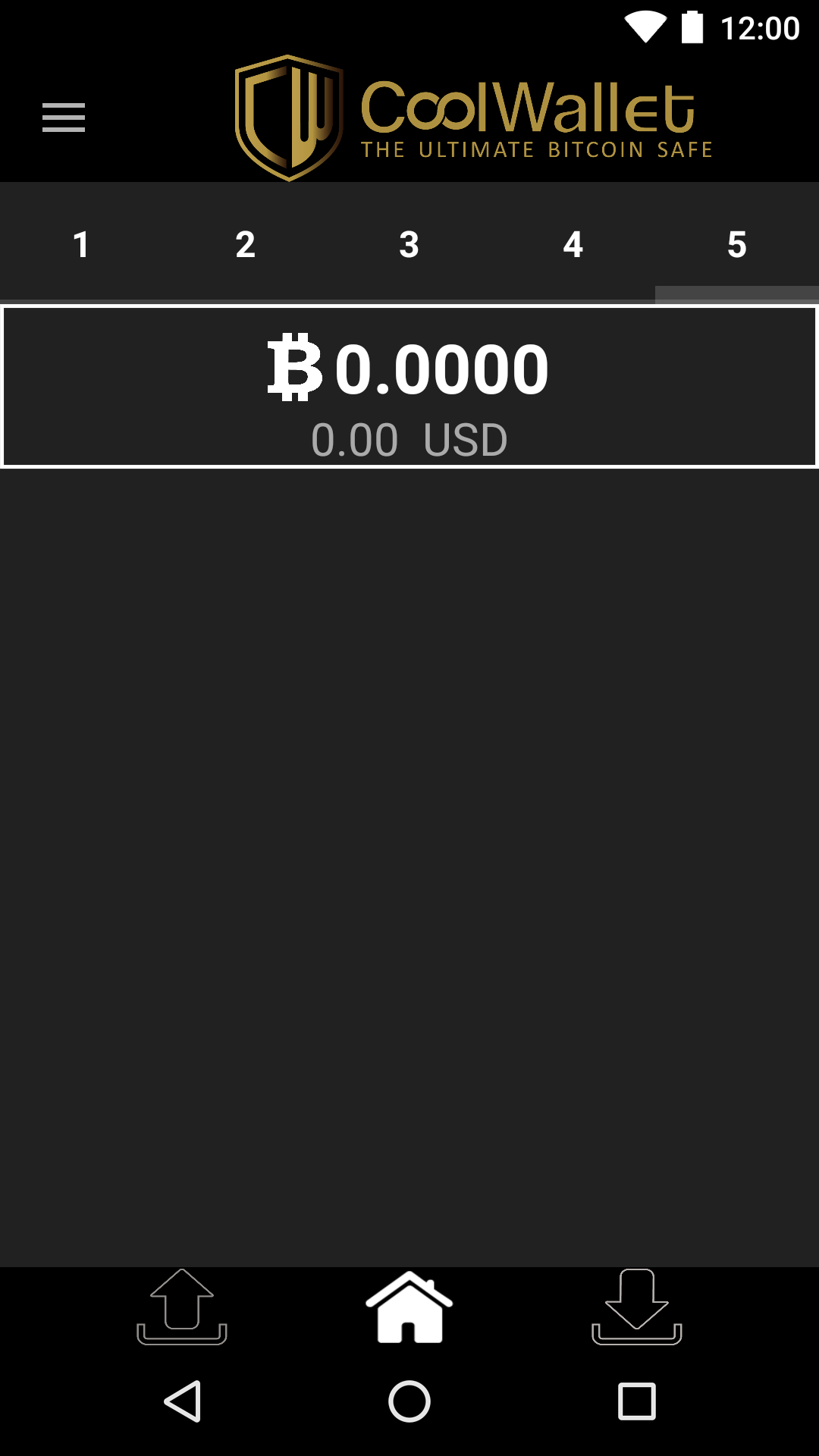Viewport: 819px width, 1456px height.
Task: Go to account tab 4
Action: click(x=573, y=244)
